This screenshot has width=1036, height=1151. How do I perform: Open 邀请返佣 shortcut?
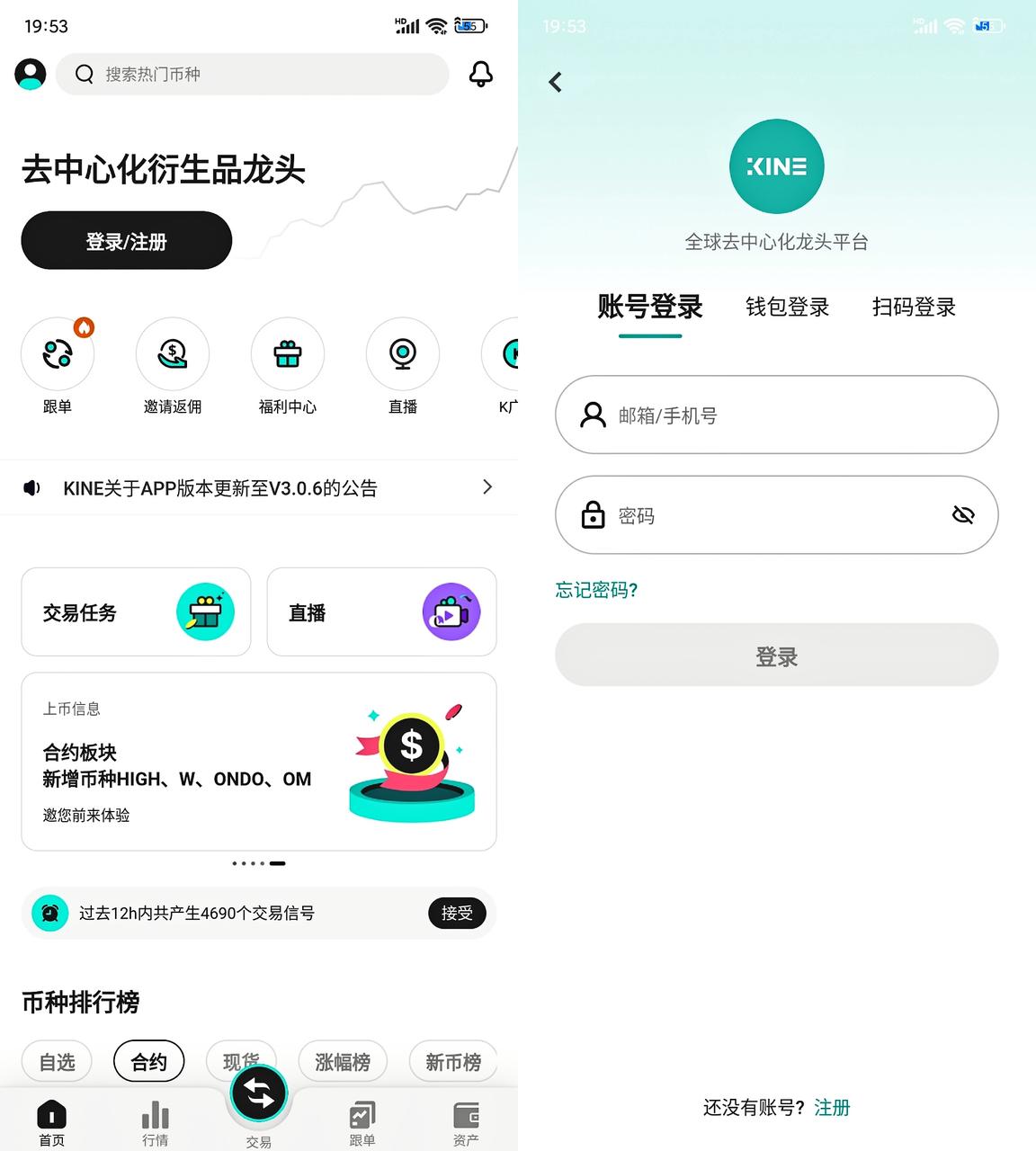click(x=173, y=354)
